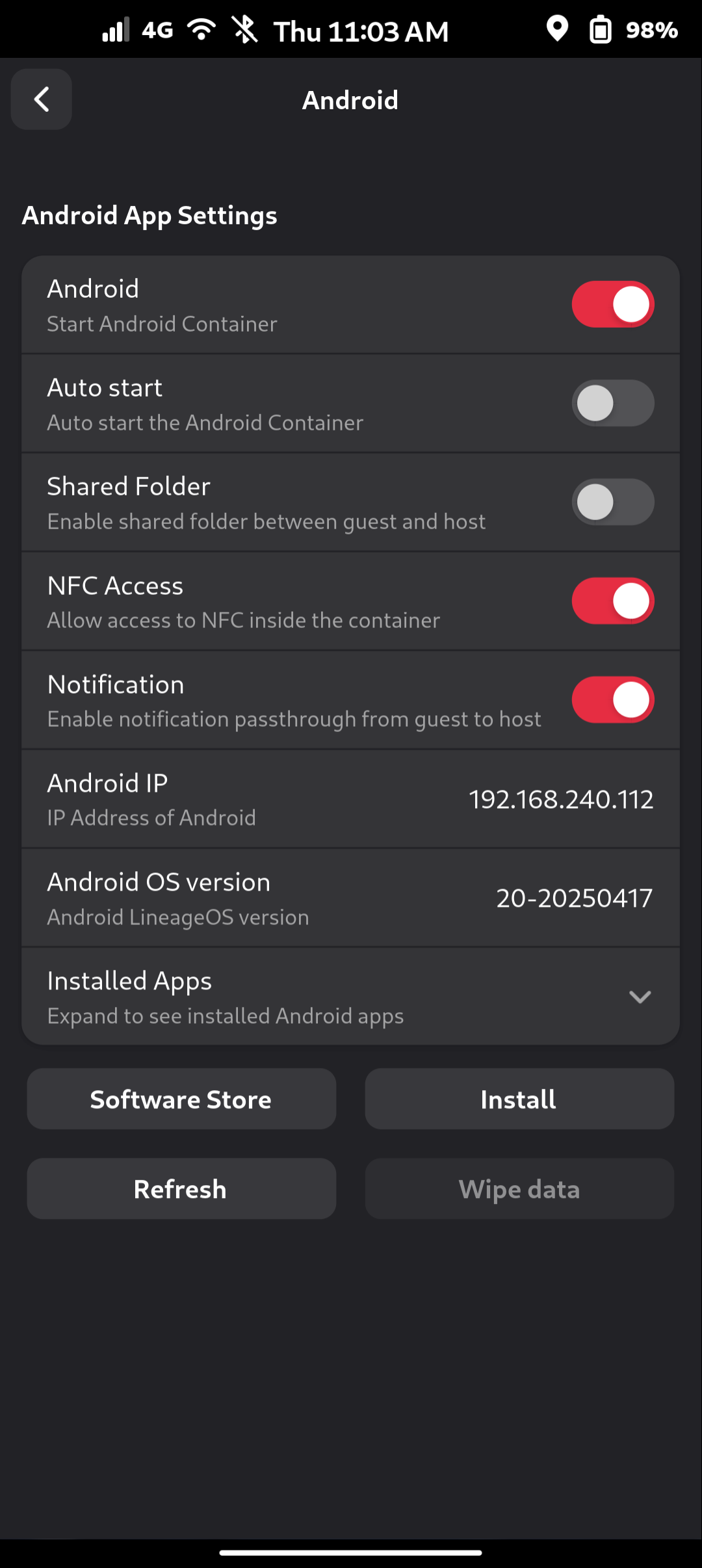702x1568 pixels.
Task: Turn off Notification passthrough
Action: coord(613,699)
